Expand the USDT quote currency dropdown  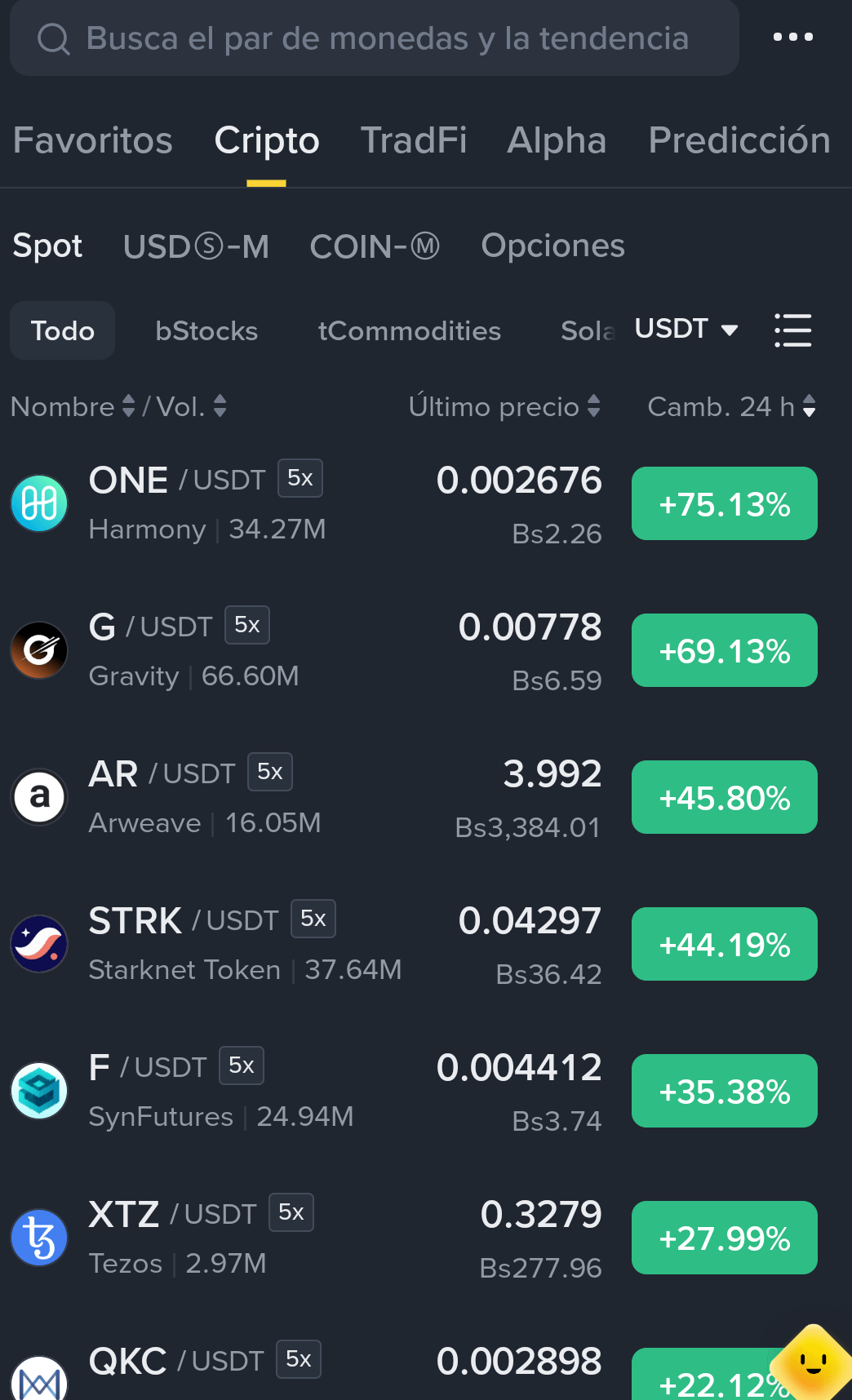tap(686, 329)
